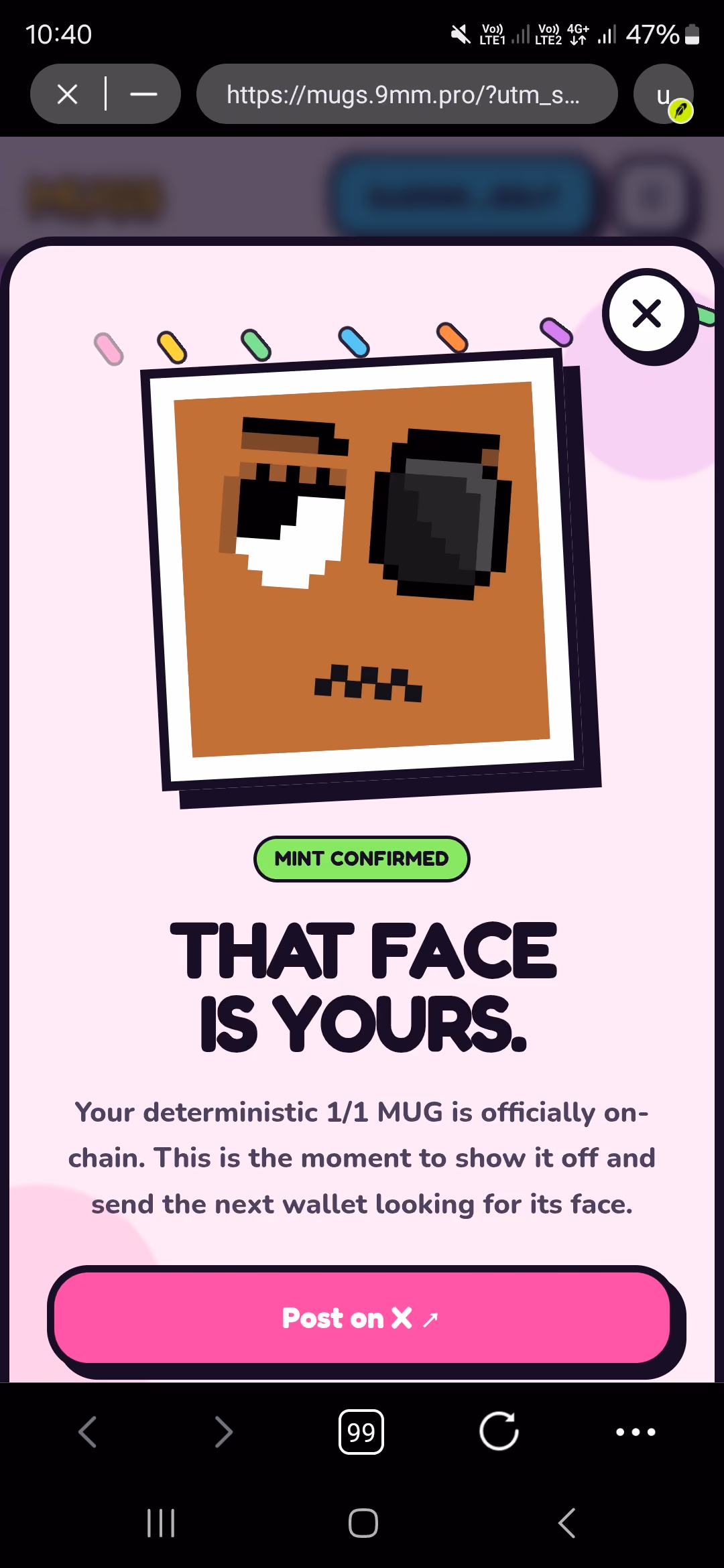
Task: Minimize the browser window
Action: (143, 94)
